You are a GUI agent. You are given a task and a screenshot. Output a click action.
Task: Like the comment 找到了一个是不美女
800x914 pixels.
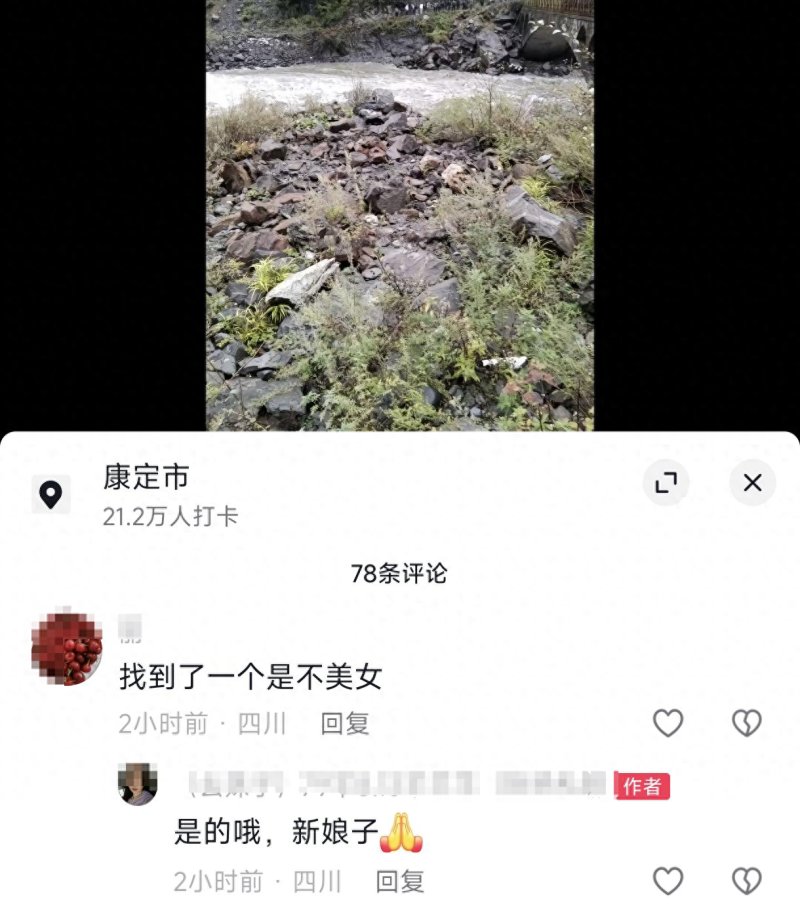(667, 723)
